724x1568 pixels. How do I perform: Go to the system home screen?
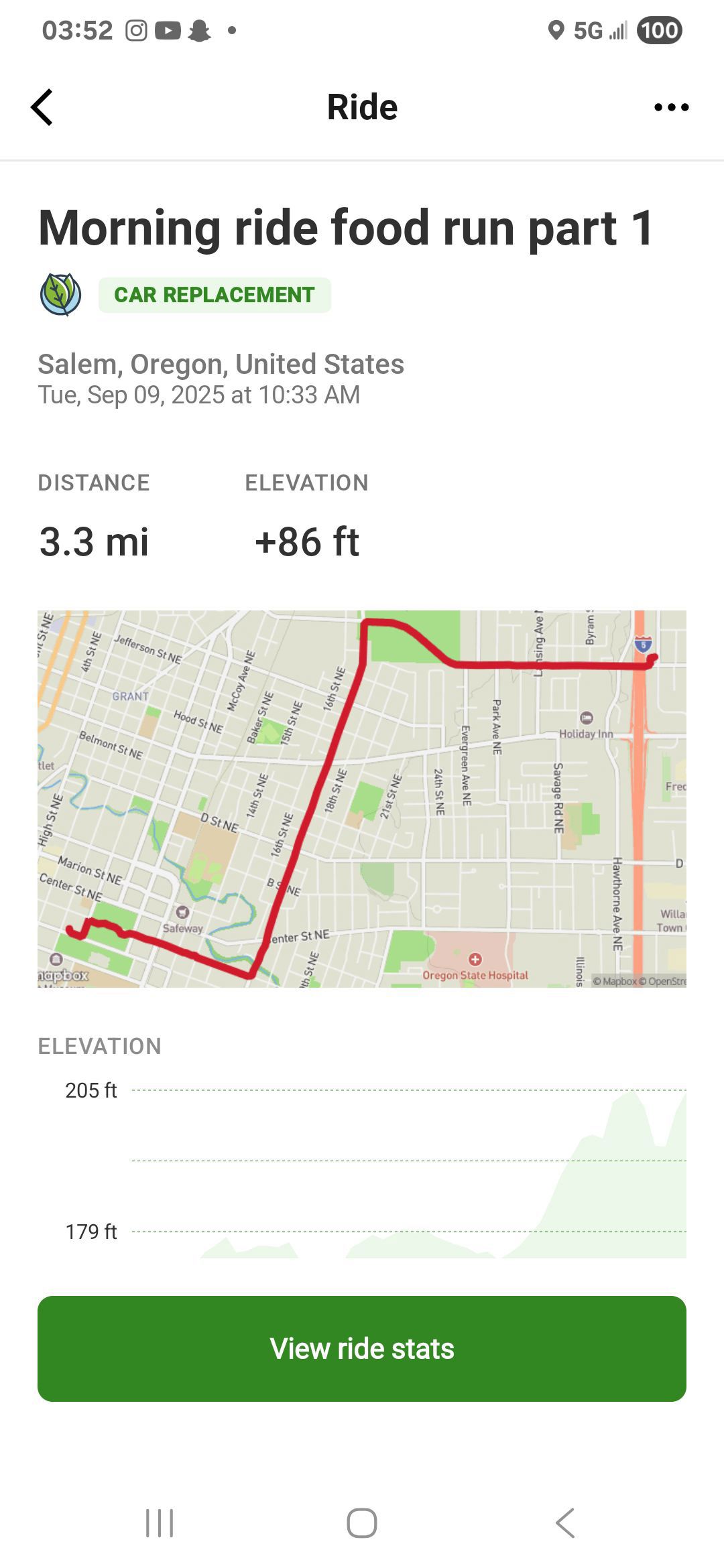[362, 1522]
